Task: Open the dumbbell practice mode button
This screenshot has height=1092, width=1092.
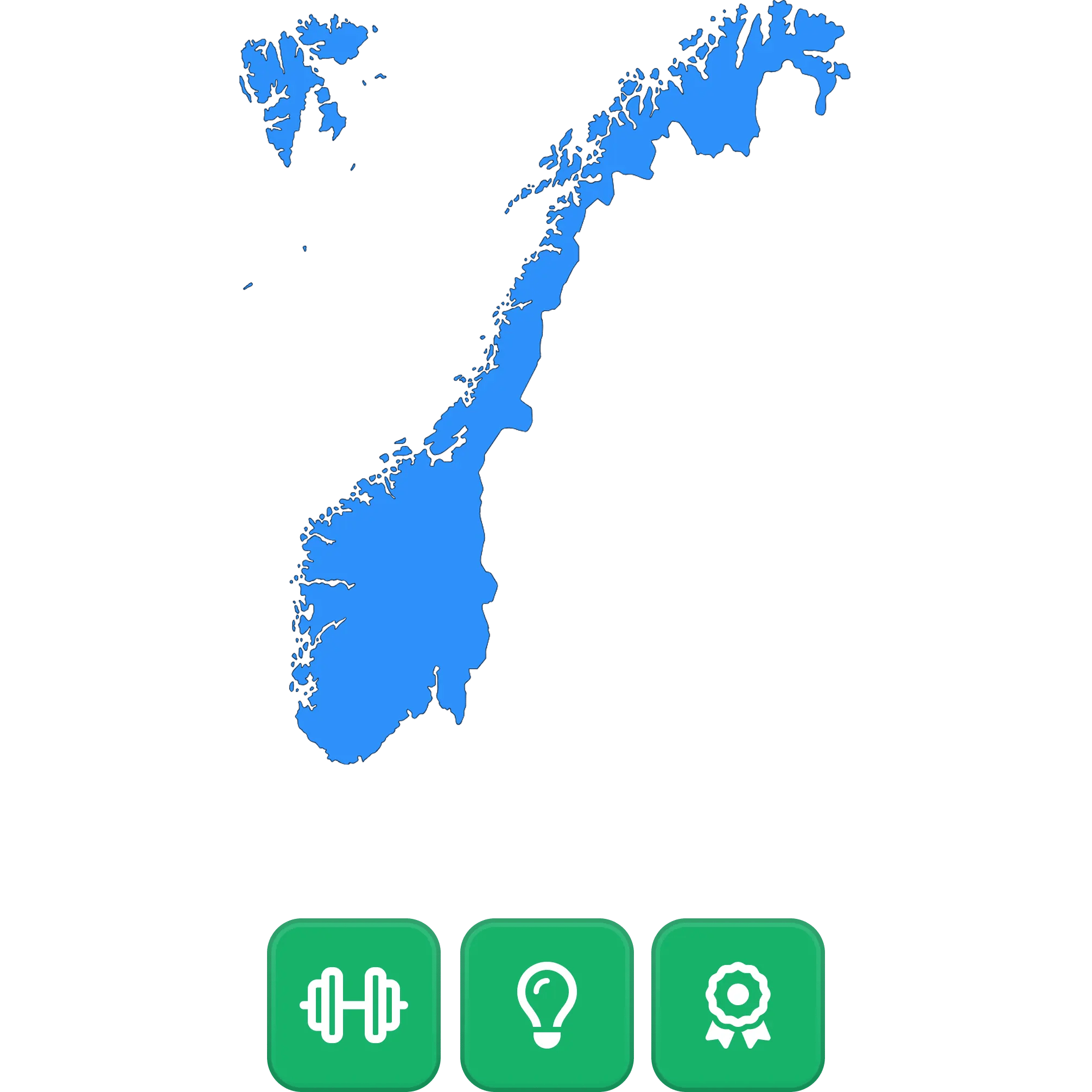Action: point(354,1005)
